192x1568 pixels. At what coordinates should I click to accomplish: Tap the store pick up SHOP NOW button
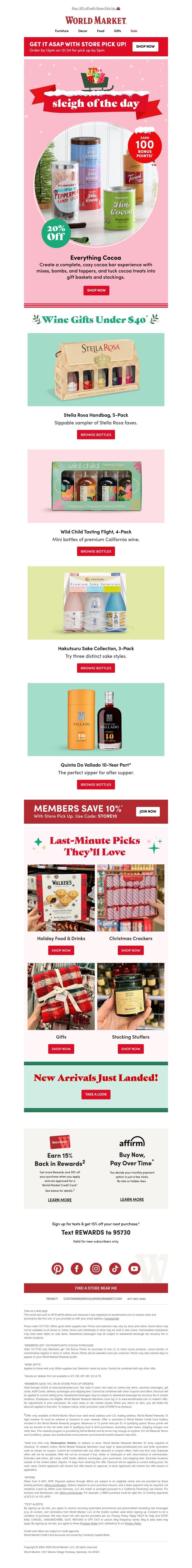pyautogui.click(x=145, y=46)
